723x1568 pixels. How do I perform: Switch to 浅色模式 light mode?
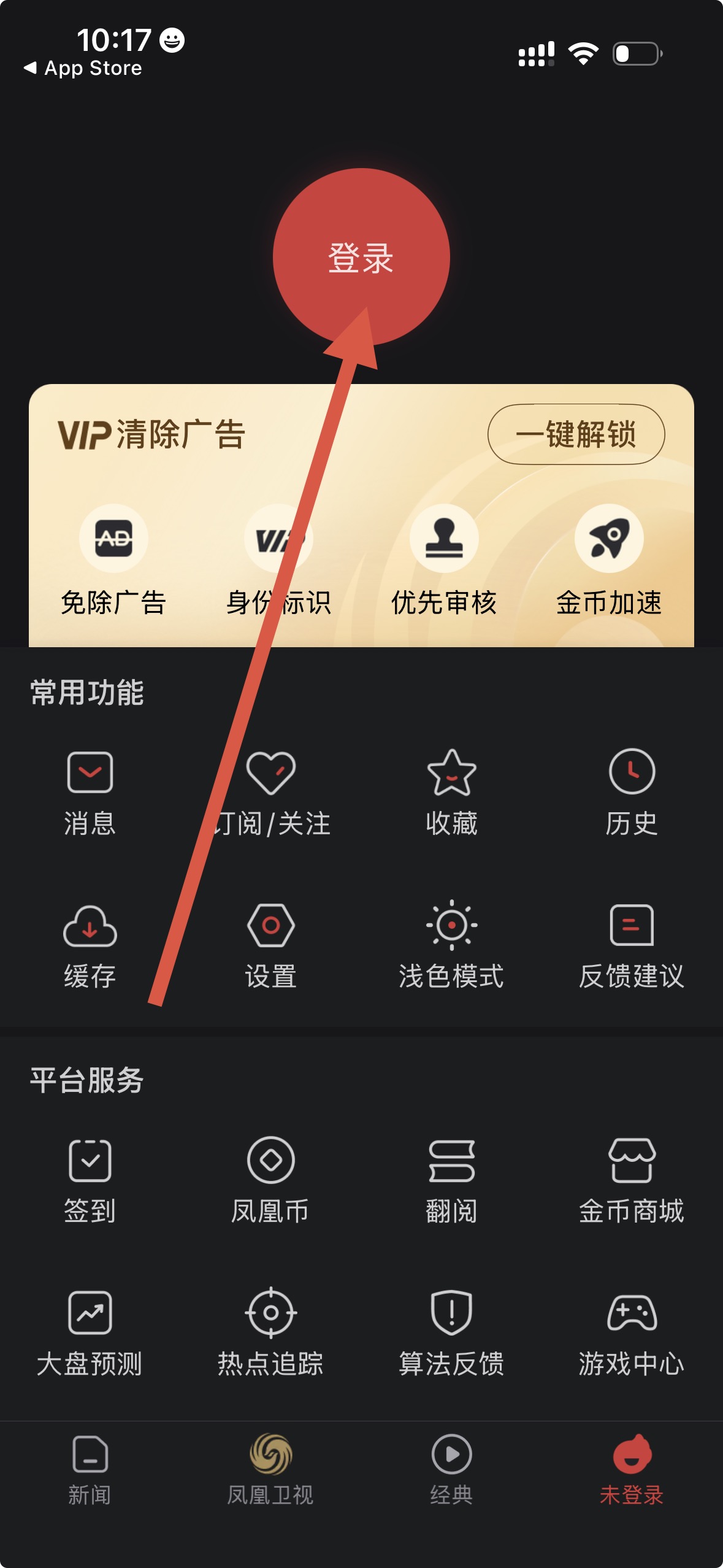451,945
